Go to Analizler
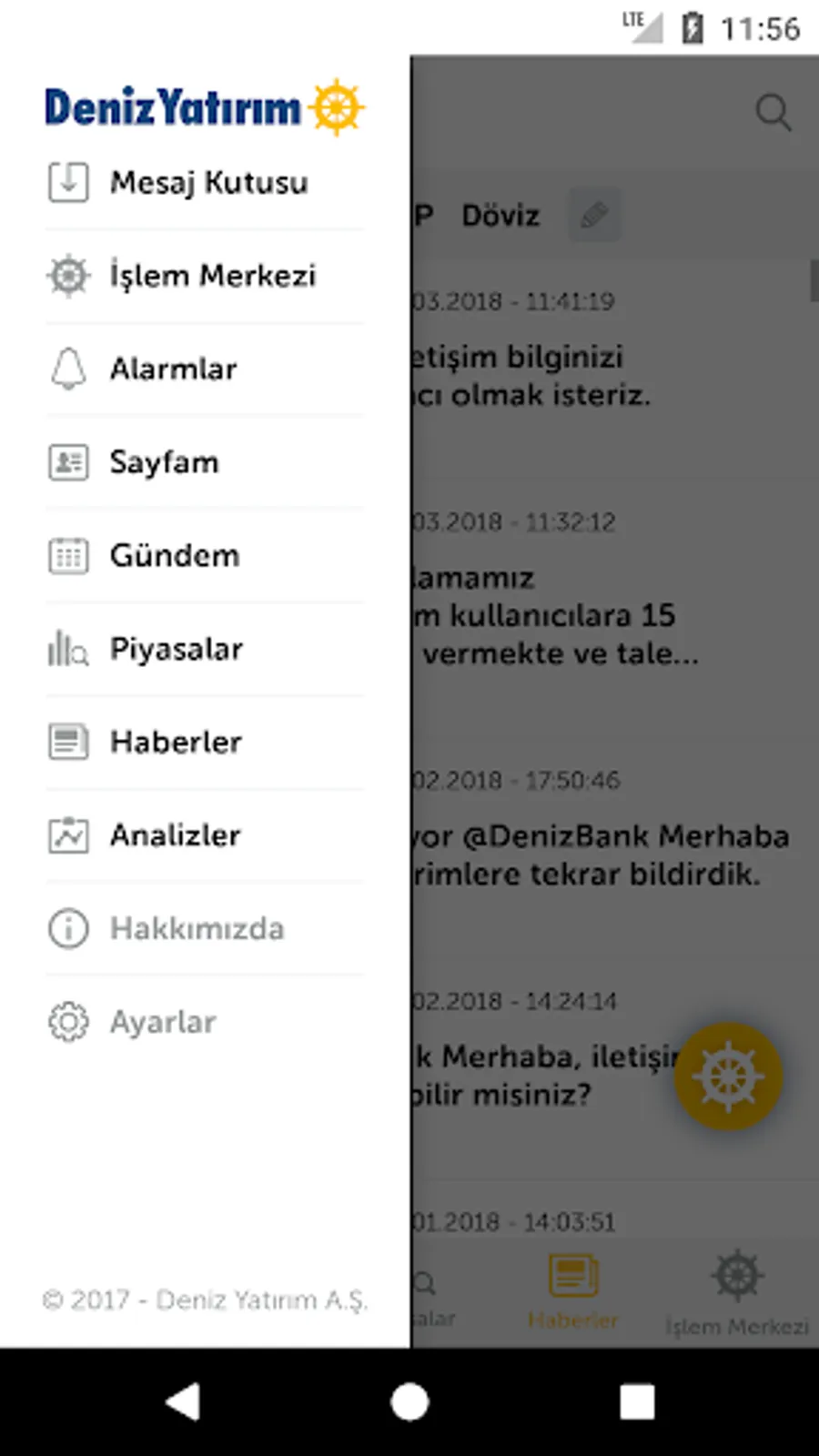The width and height of the screenshot is (819, 1456). (175, 835)
